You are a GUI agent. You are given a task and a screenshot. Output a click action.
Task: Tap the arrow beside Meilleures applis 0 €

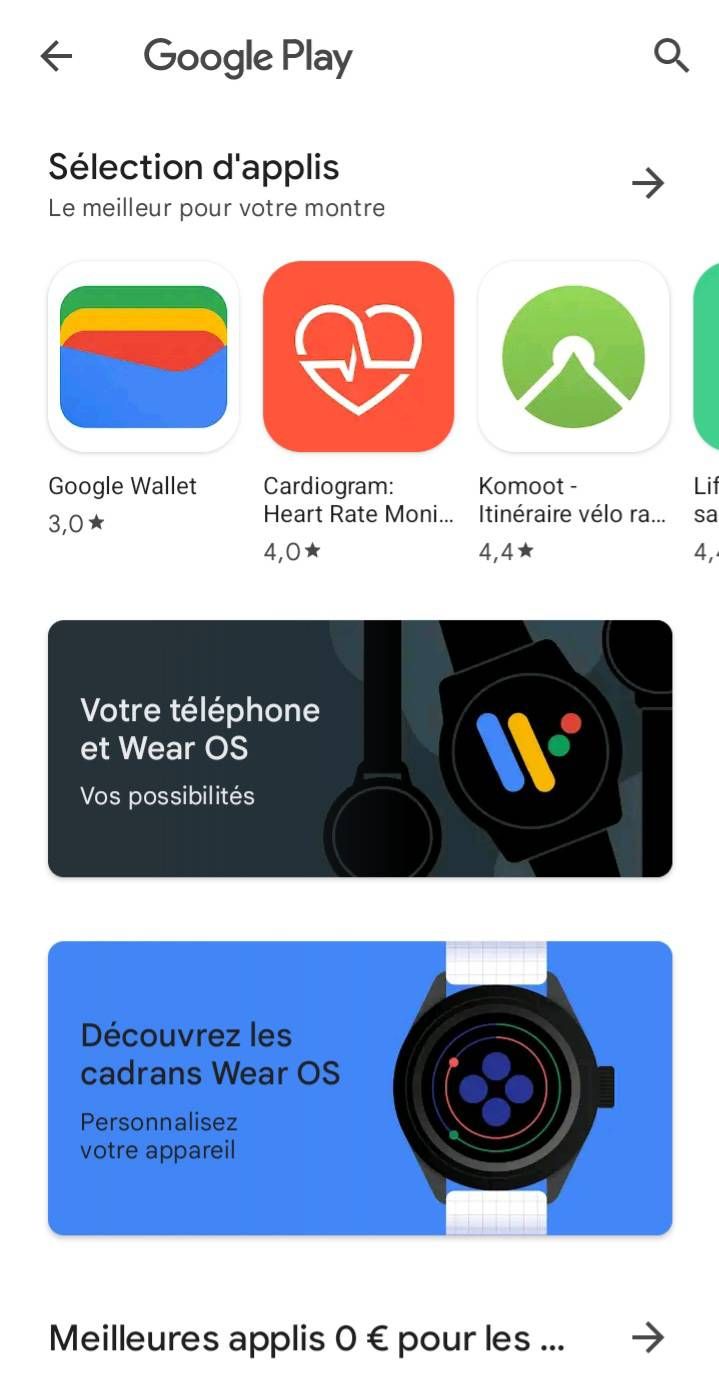point(648,1337)
